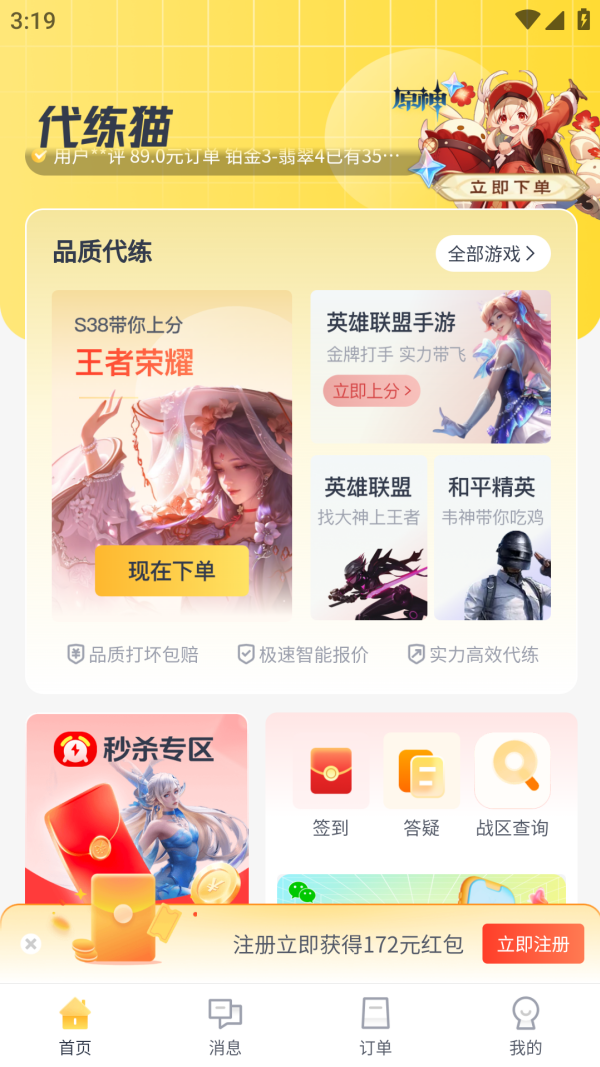
Task: Open the 英雄联盟 game card
Action: (368, 538)
